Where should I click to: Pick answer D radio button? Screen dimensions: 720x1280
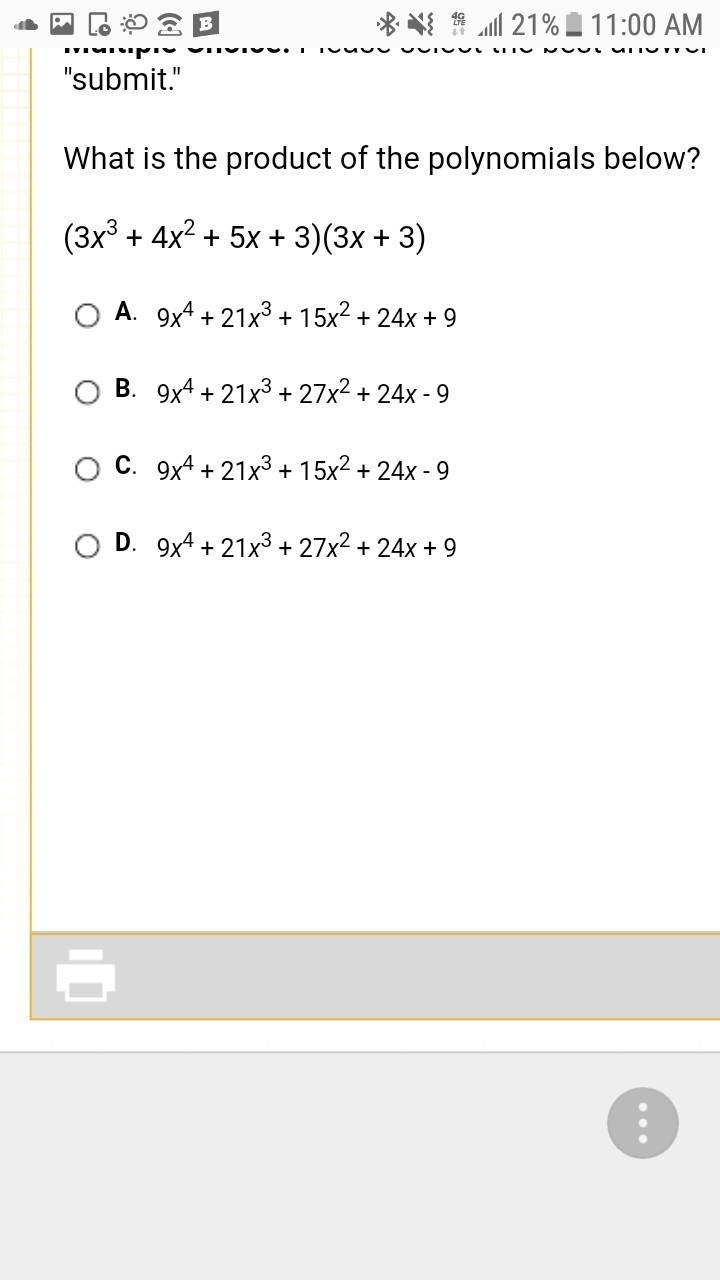pos(87,545)
